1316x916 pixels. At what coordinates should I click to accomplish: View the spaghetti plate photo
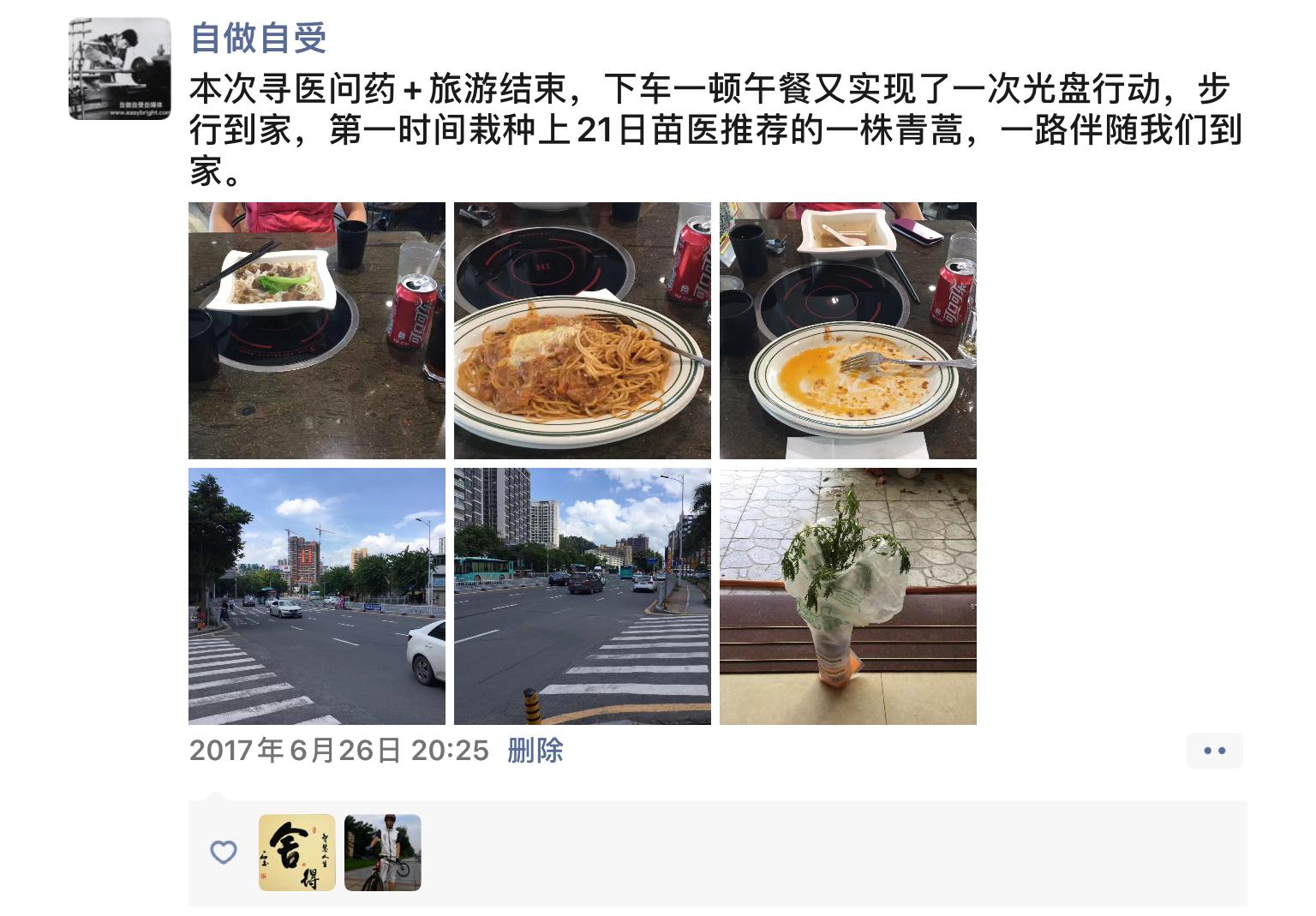tap(583, 331)
